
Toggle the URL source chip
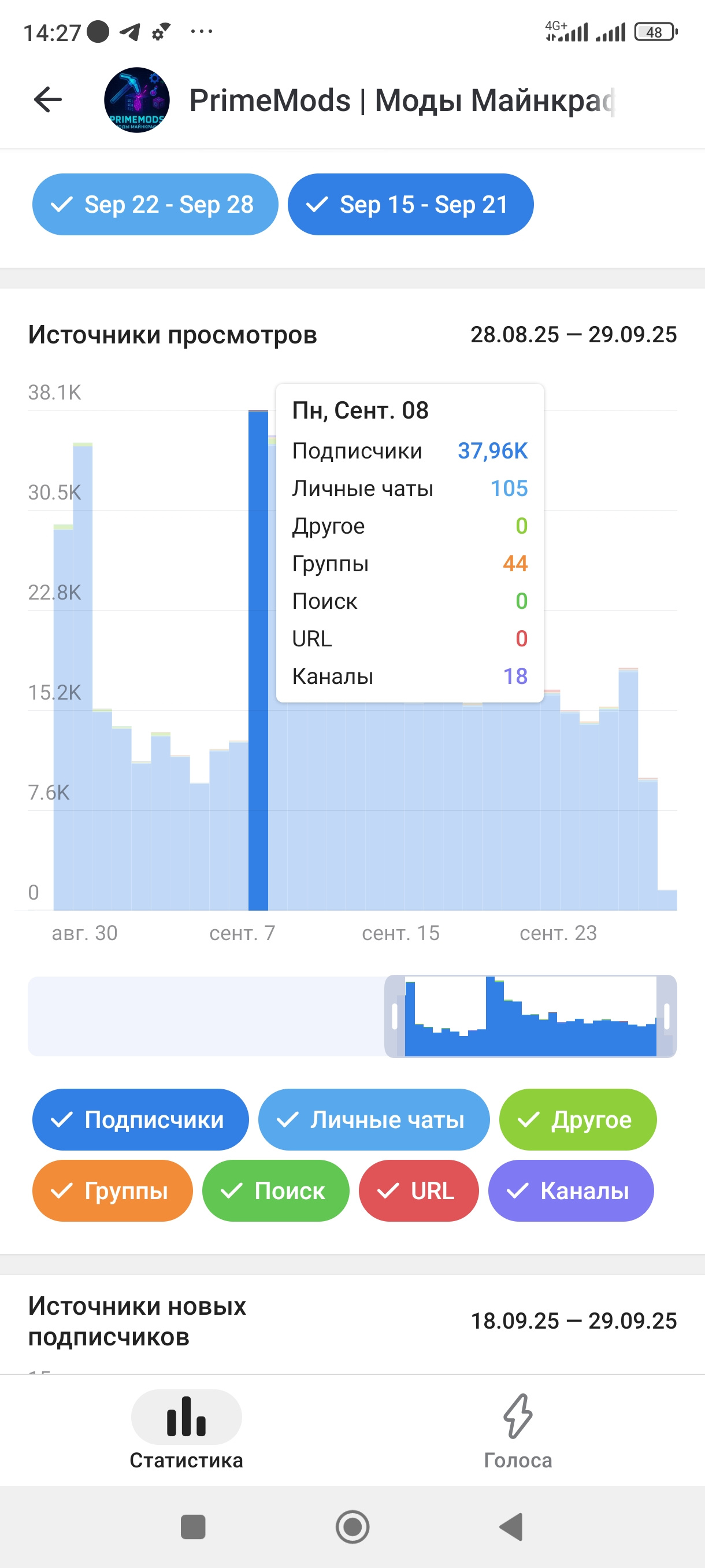418,1190
